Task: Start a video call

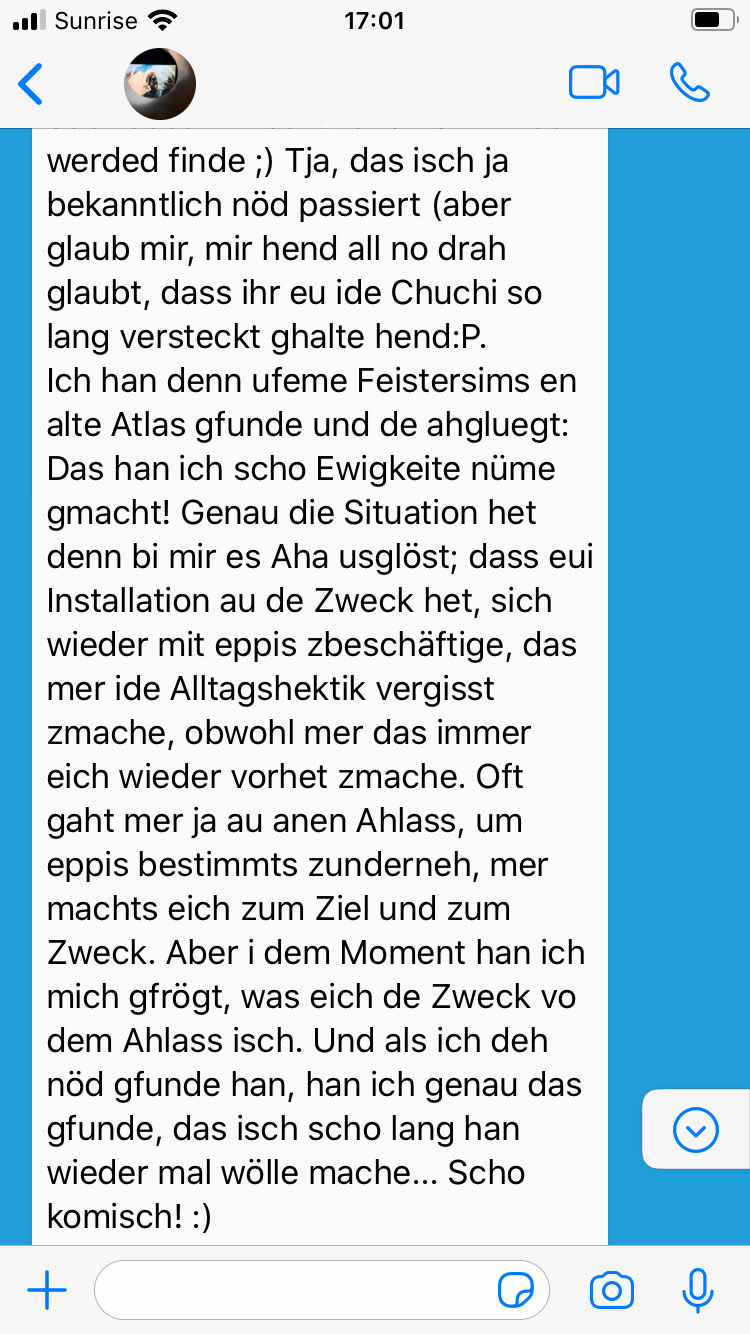Action: point(594,83)
